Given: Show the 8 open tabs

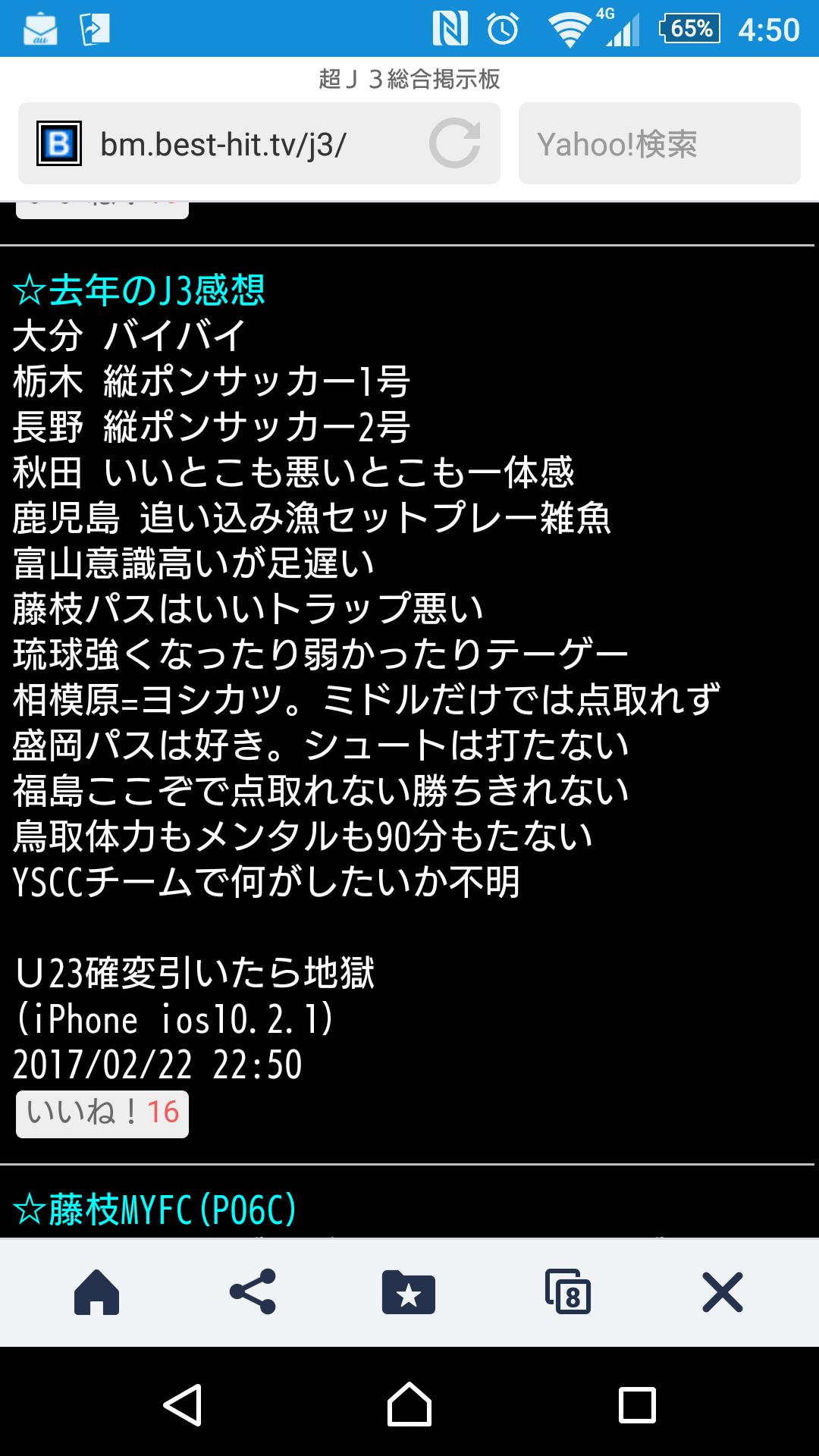Looking at the screenshot, I should click(567, 1292).
